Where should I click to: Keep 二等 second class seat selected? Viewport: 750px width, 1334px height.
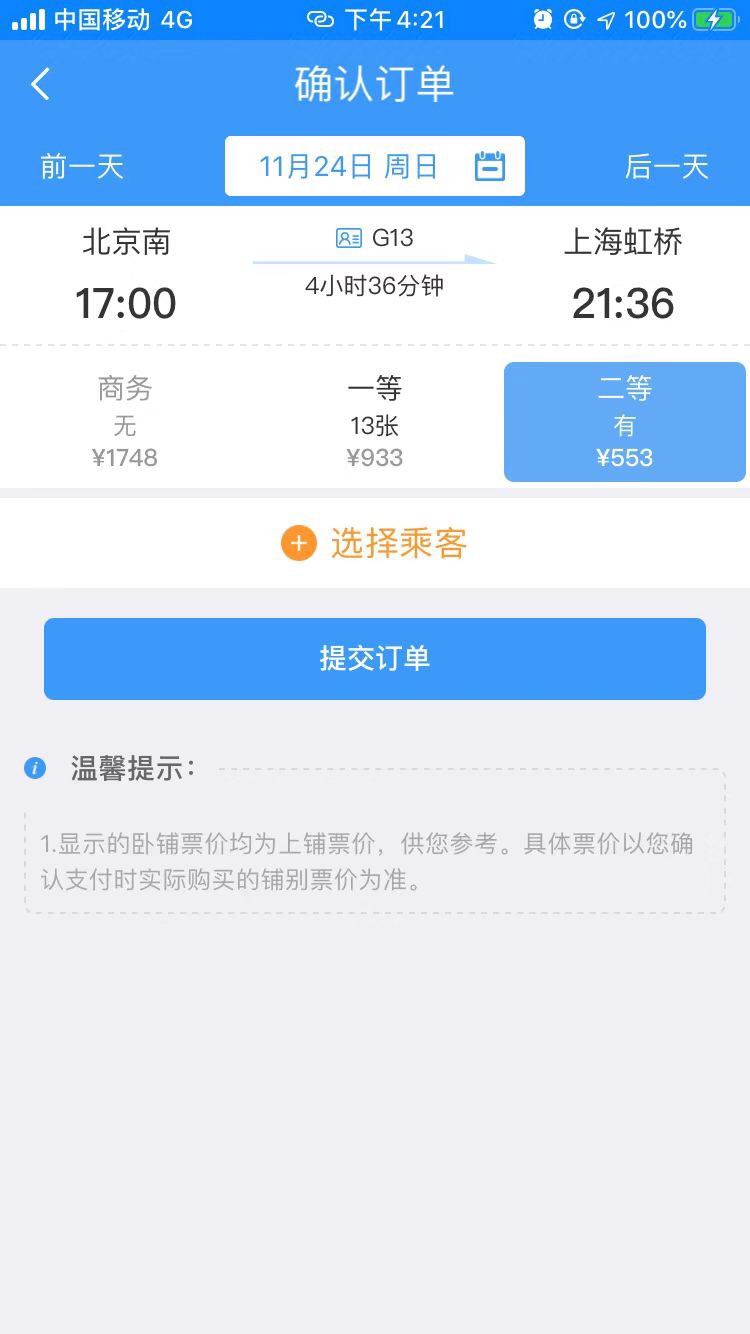[624, 420]
